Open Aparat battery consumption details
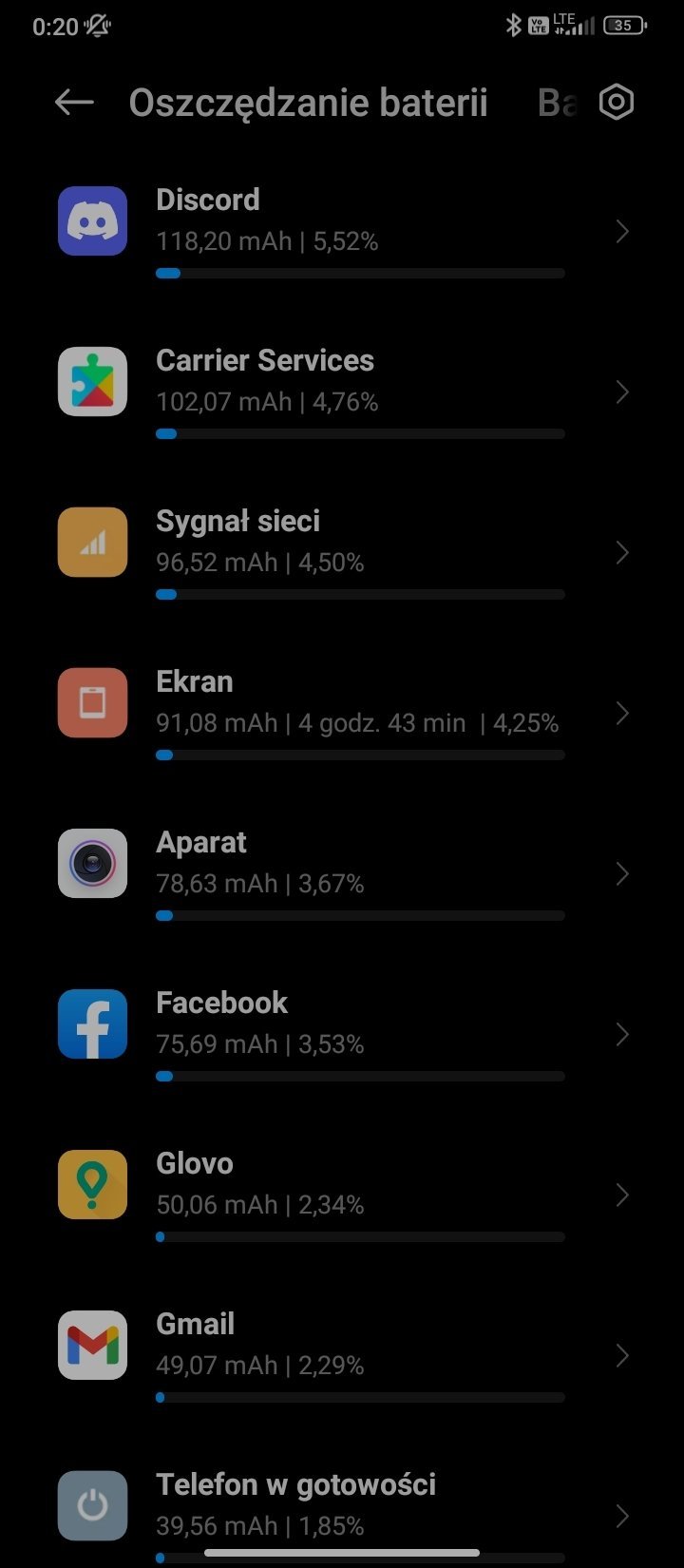 342,874
